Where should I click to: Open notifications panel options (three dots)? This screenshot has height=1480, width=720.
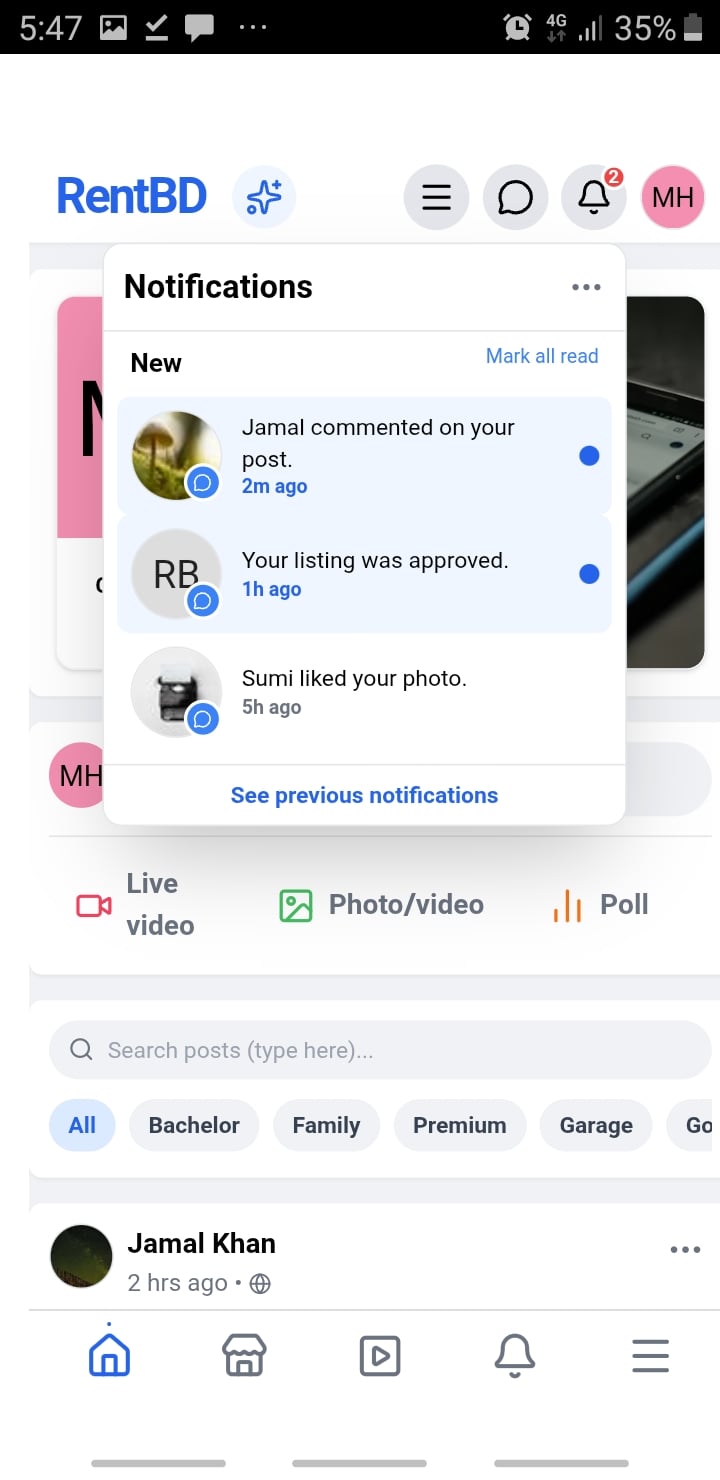point(586,287)
